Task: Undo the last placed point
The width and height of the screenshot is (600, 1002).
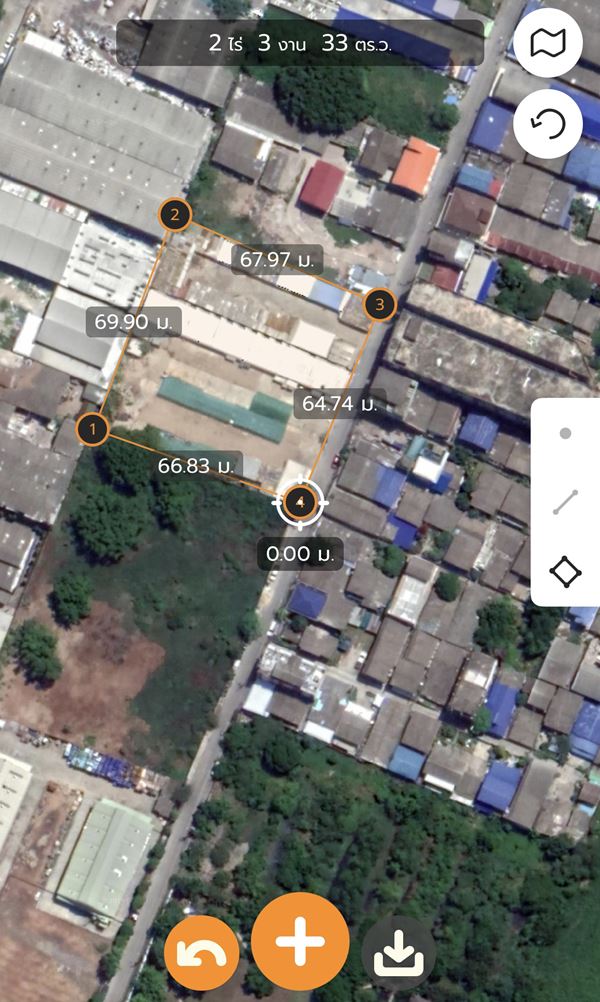Action: (201, 952)
